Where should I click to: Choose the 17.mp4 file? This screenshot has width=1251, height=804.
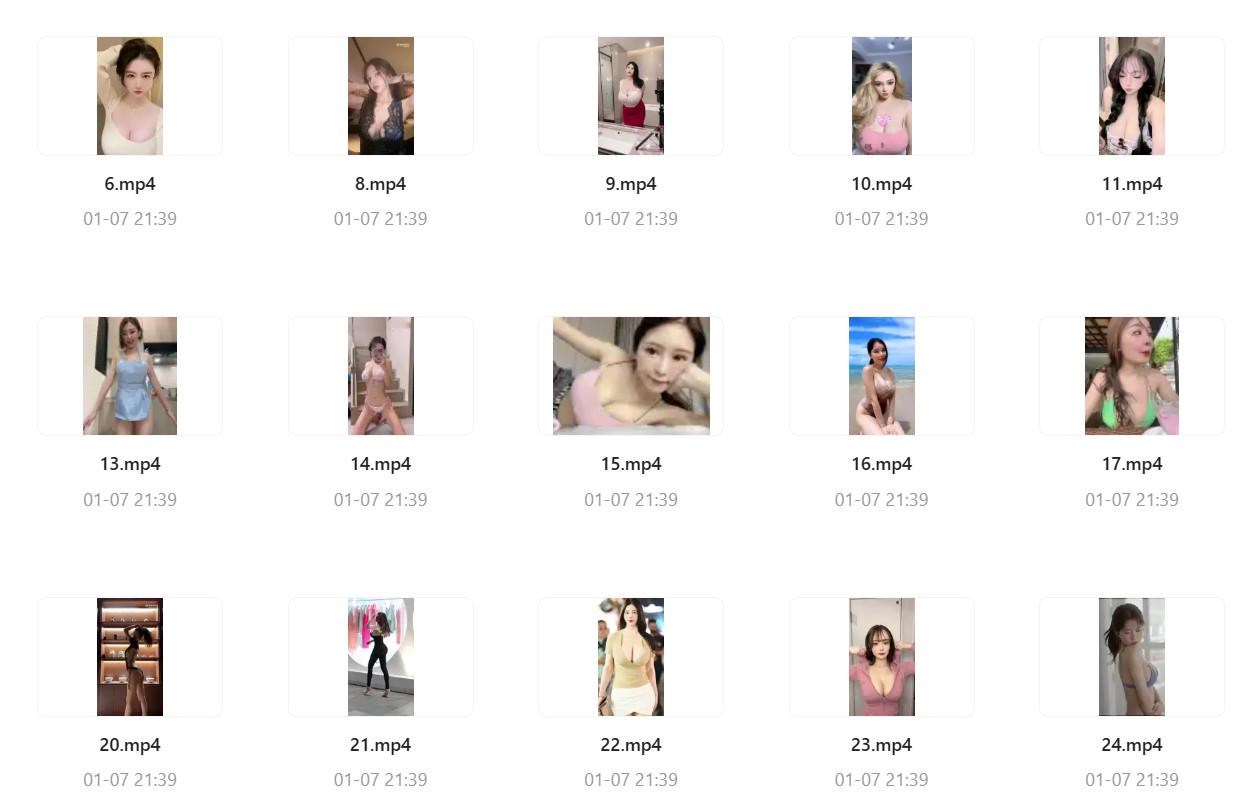(x=1132, y=376)
